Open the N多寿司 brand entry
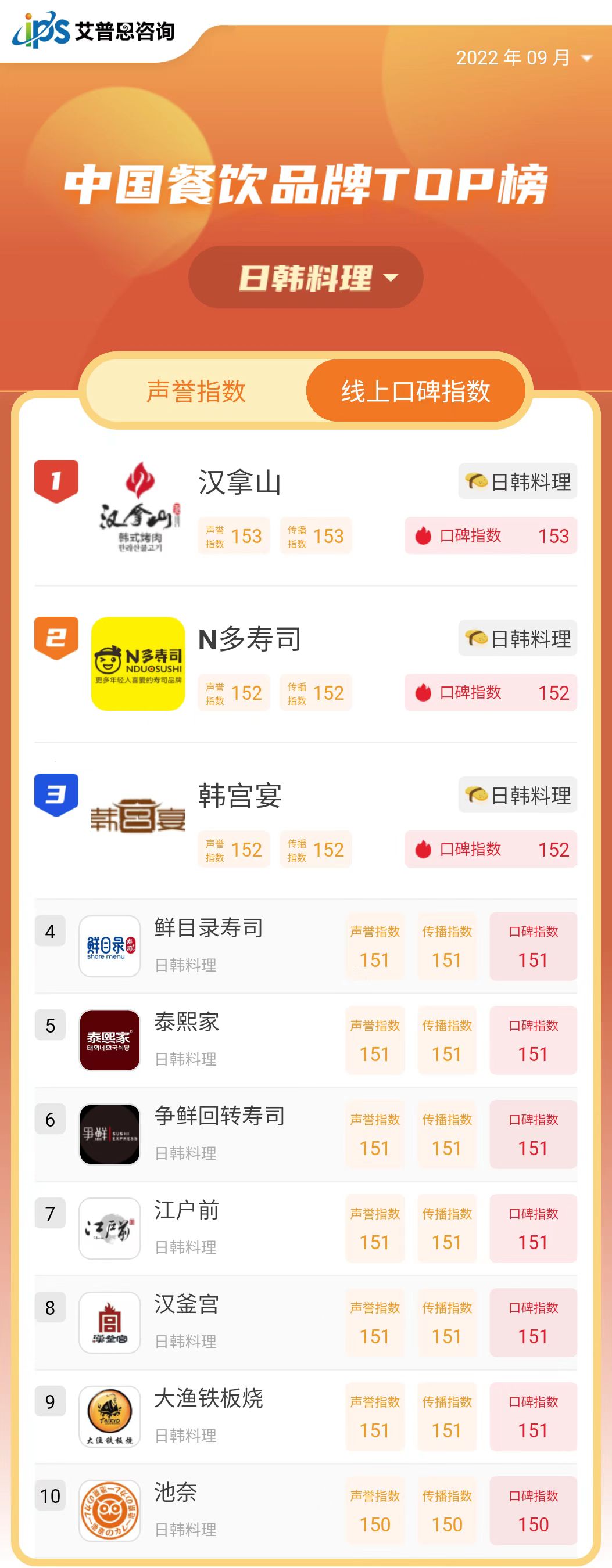 coord(250,639)
